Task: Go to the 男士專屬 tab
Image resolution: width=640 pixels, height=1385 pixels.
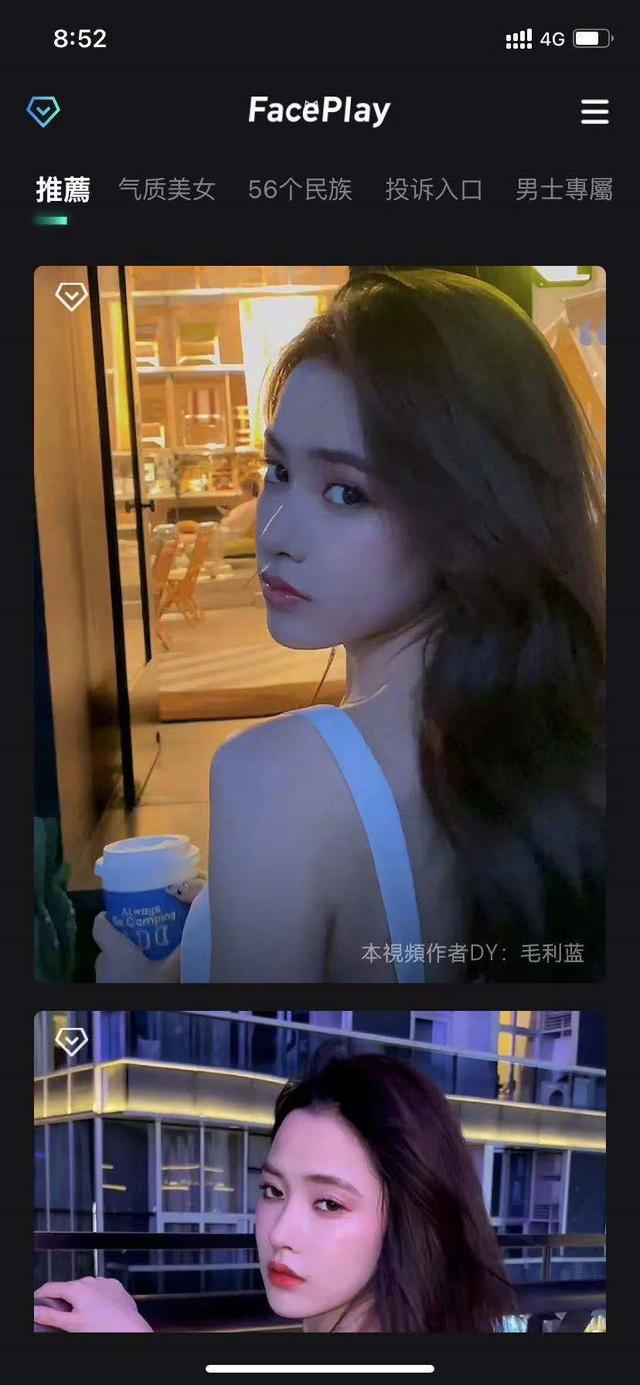Action: (563, 189)
